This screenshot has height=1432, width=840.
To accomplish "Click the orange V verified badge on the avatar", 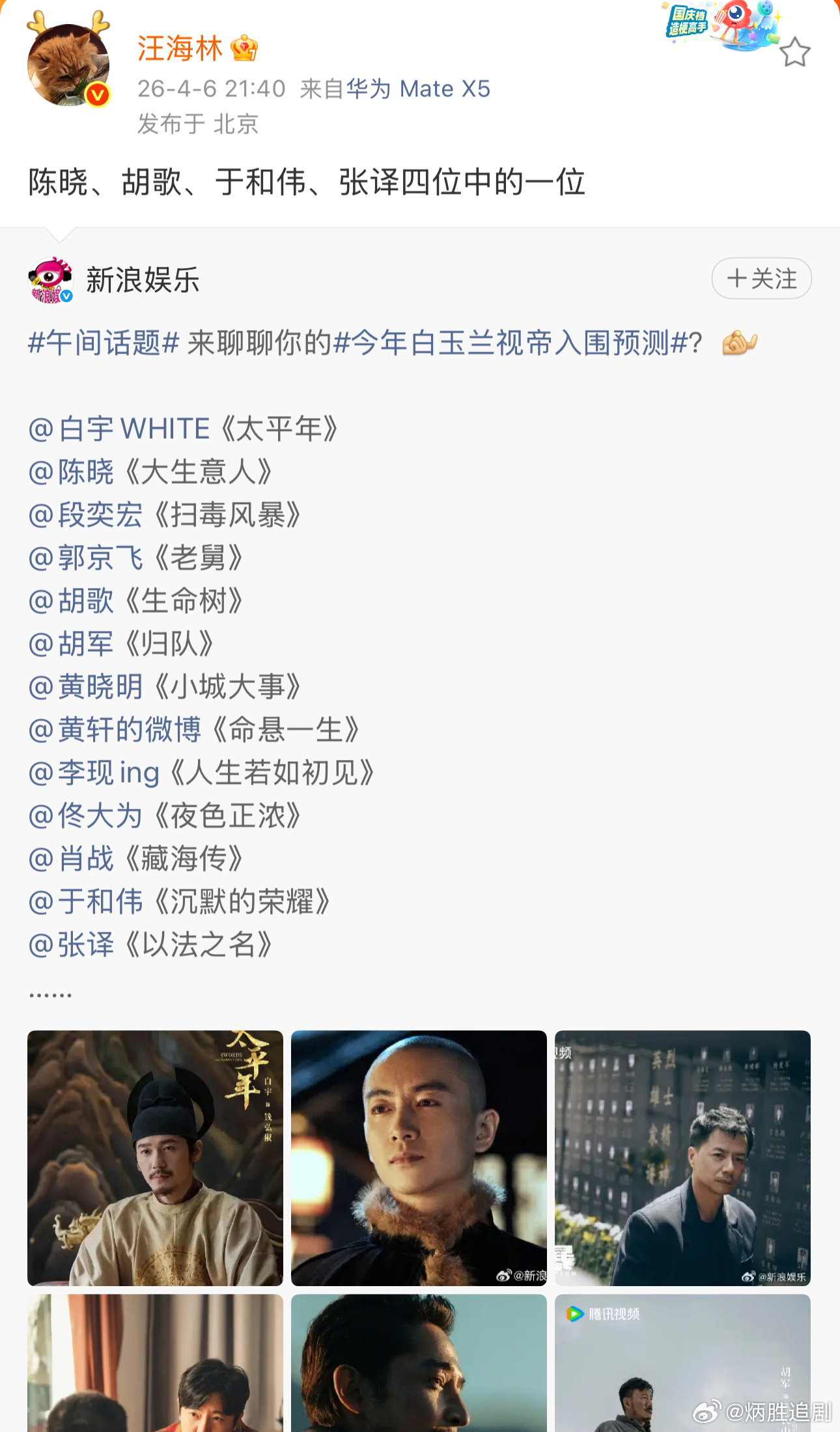I will pos(95,93).
